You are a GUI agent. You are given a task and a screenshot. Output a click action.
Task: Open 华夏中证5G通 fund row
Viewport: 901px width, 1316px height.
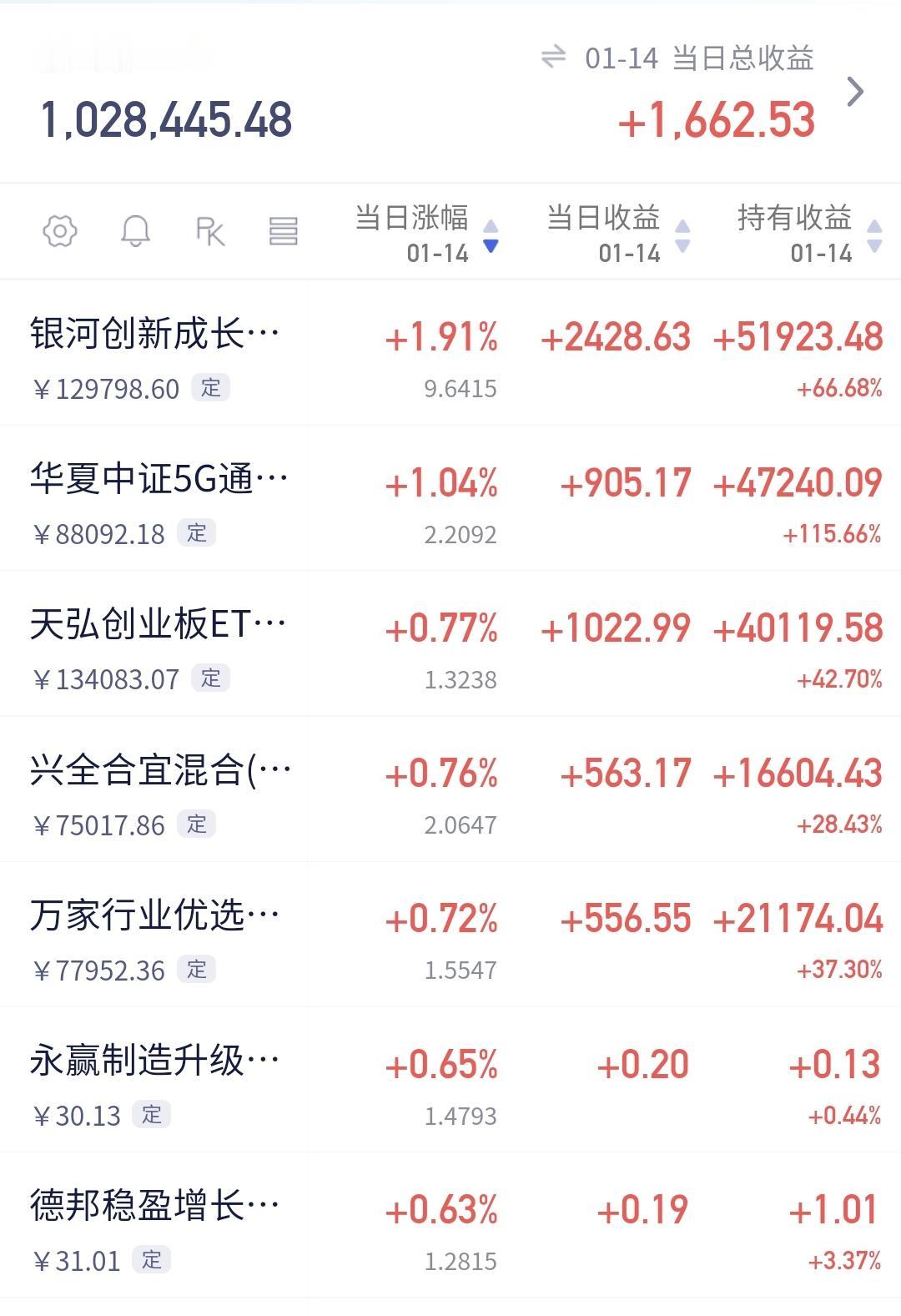click(x=159, y=481)
